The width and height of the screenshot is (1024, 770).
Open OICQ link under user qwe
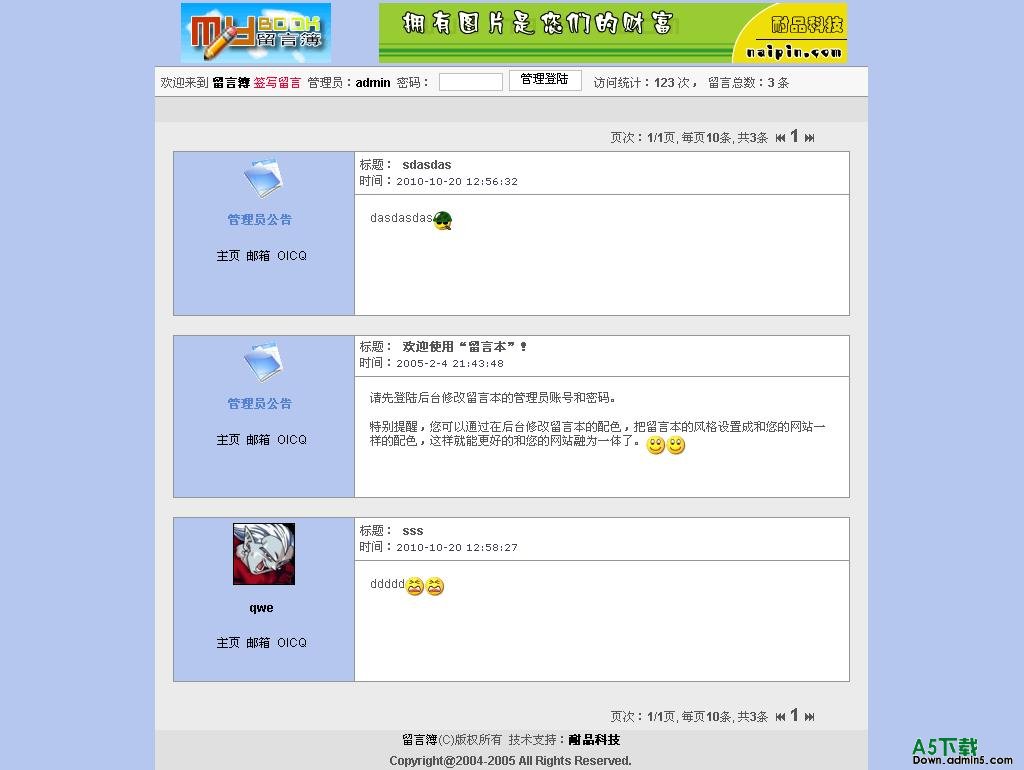coord(292,643)
